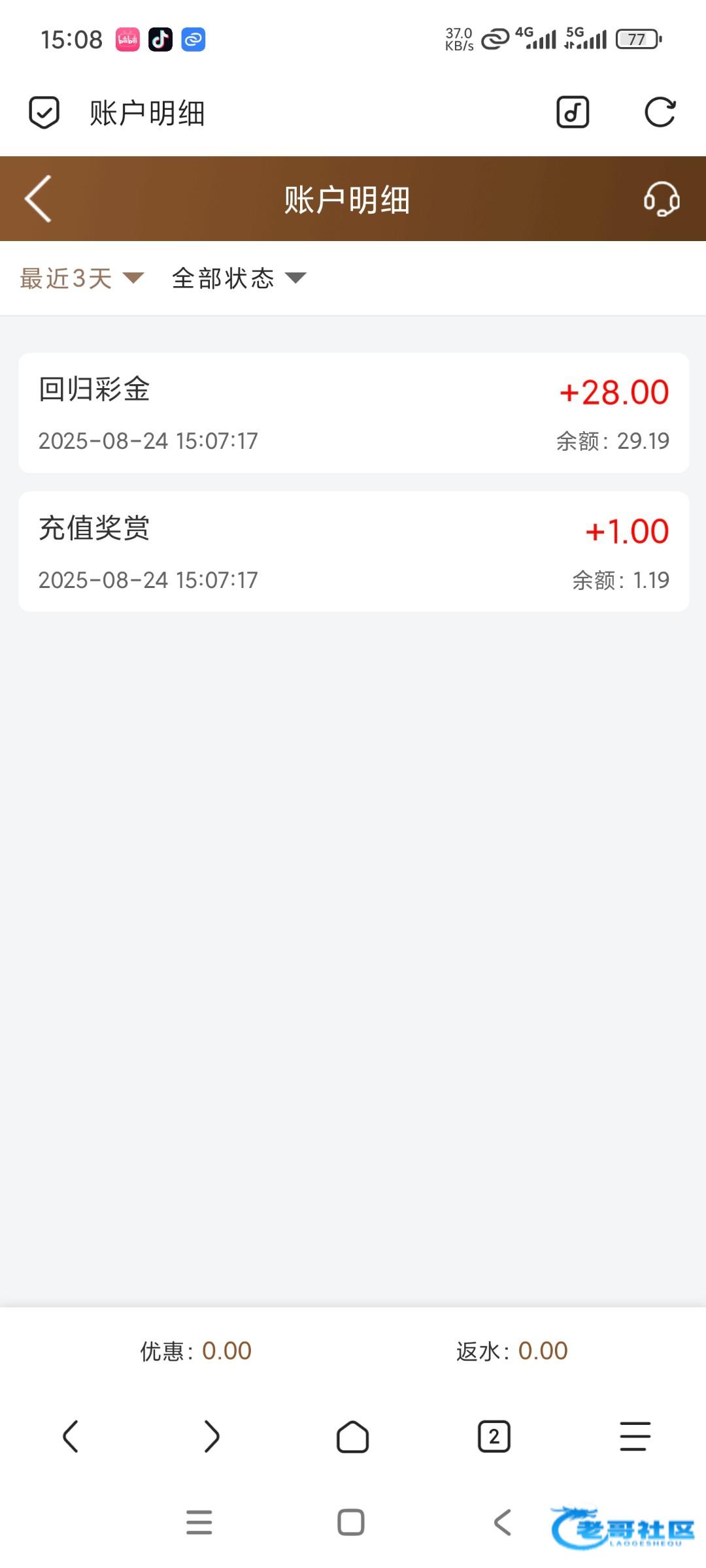Open the browser home page
Screen dimensions: 706x1568
click(x=352, y=1436)
